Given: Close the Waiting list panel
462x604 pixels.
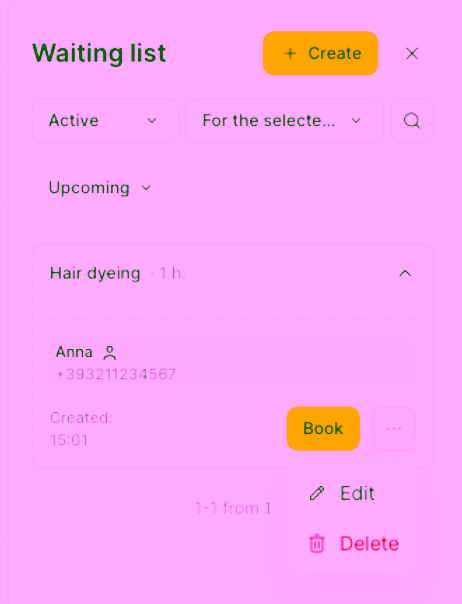Looking at the screenshot, I should [412, 54].
